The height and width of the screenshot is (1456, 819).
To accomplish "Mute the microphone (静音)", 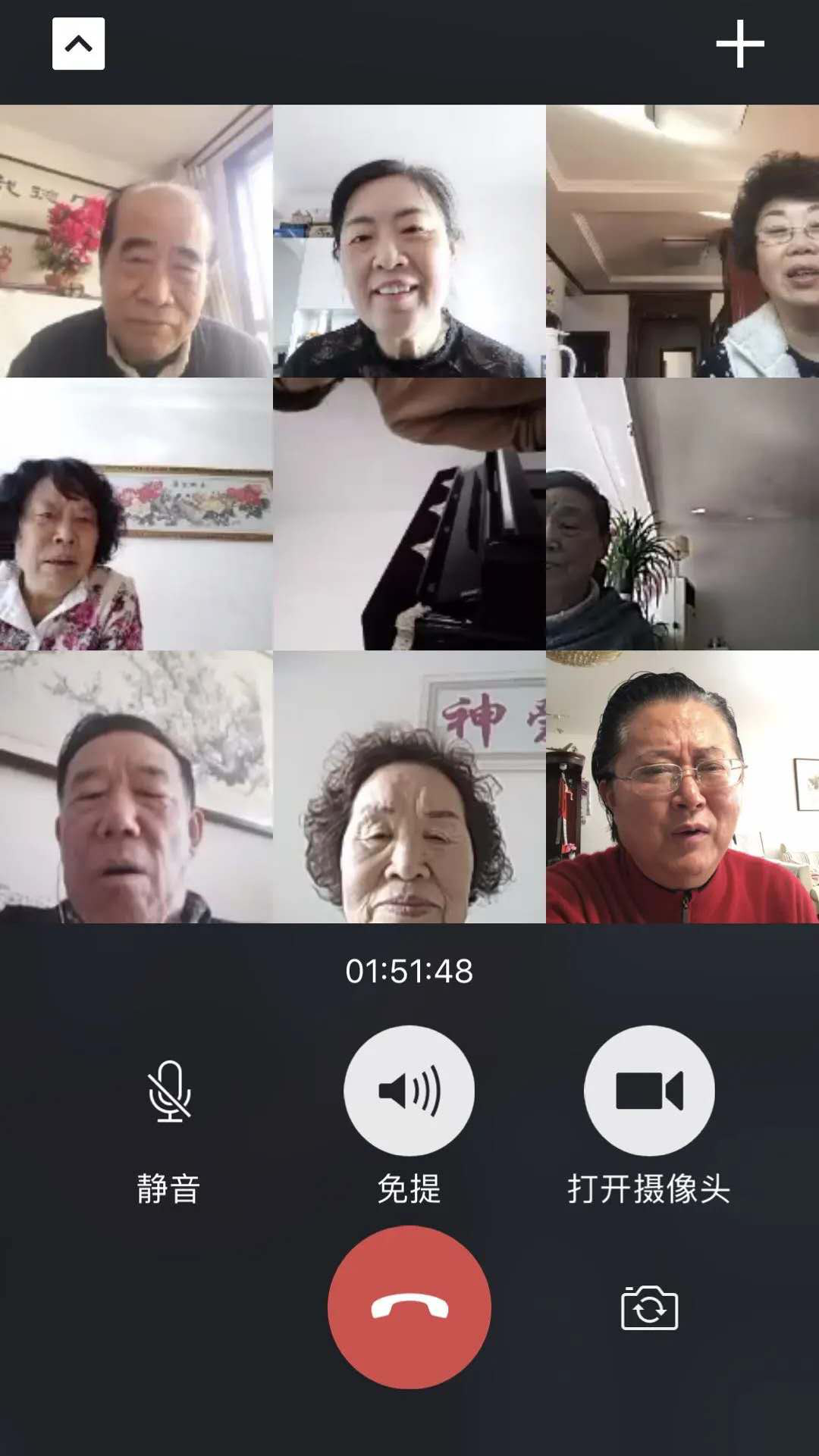I will pyautogui.click(x=169, y=1091).
